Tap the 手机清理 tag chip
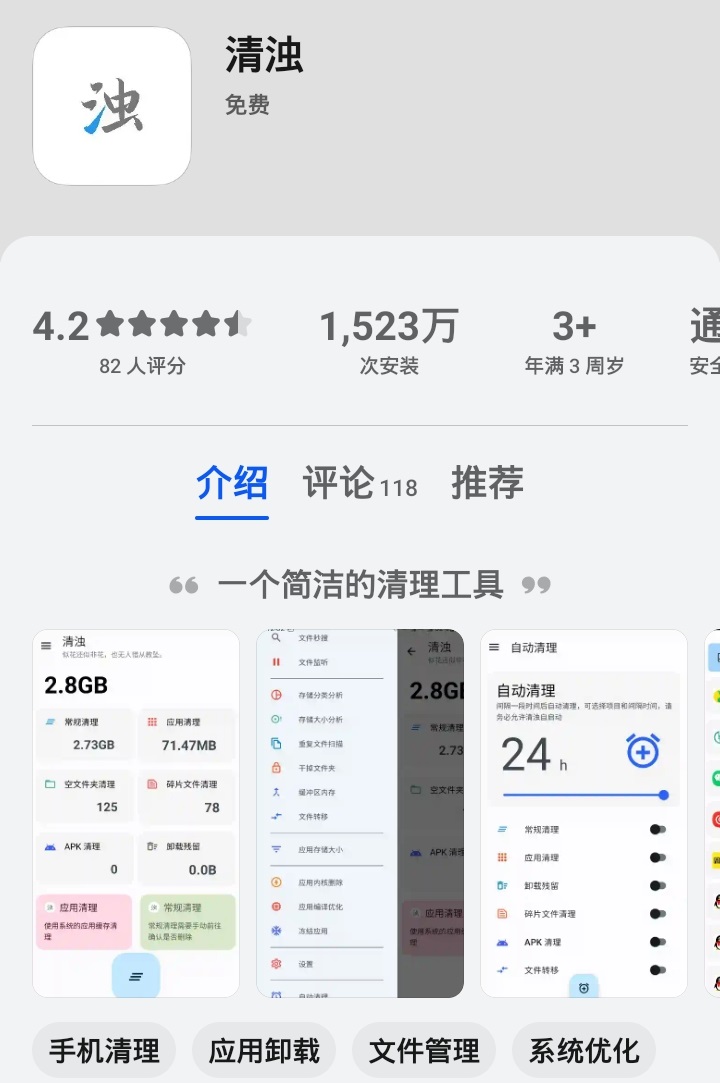The image size is (720, 1083). point(104,1051)
